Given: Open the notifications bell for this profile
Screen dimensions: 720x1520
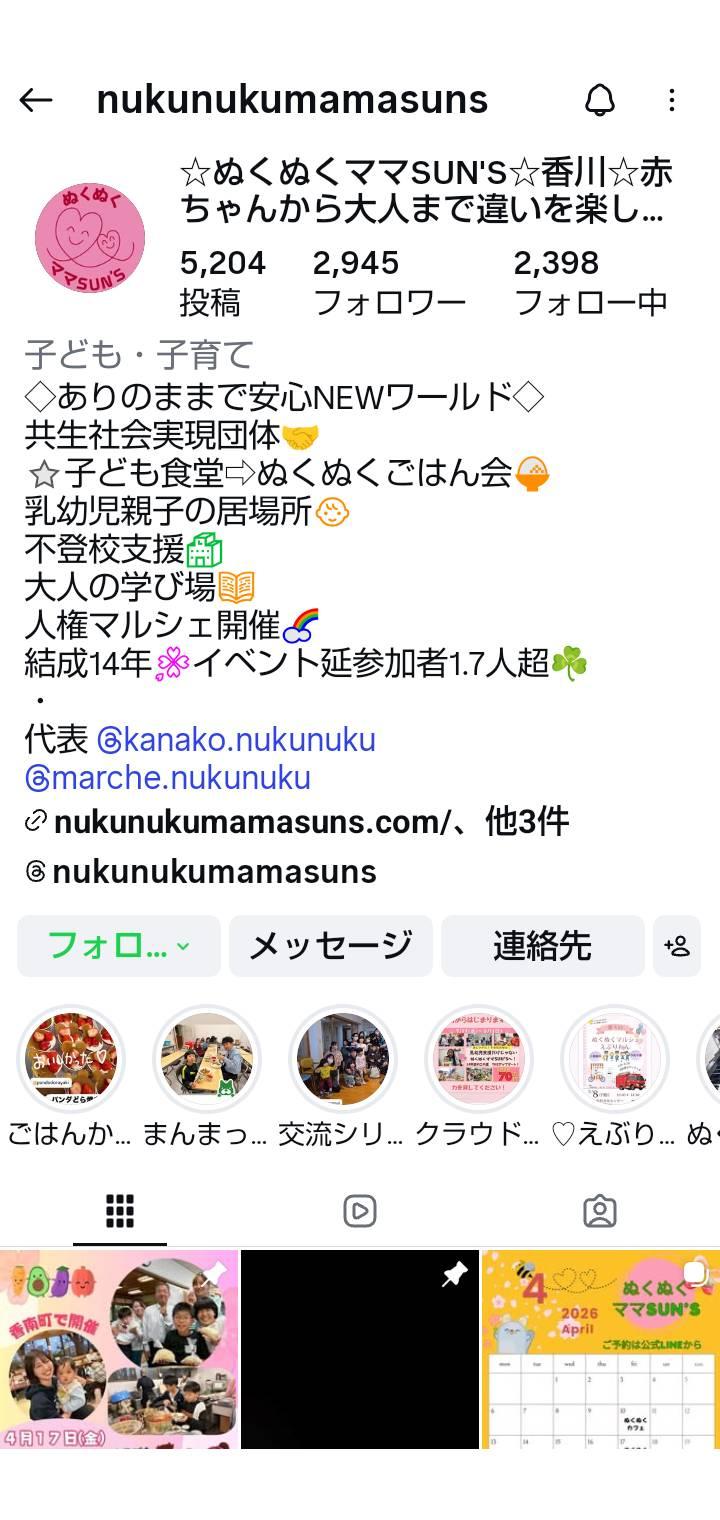Looking at the screenshot, I should (x=599, y=100).
